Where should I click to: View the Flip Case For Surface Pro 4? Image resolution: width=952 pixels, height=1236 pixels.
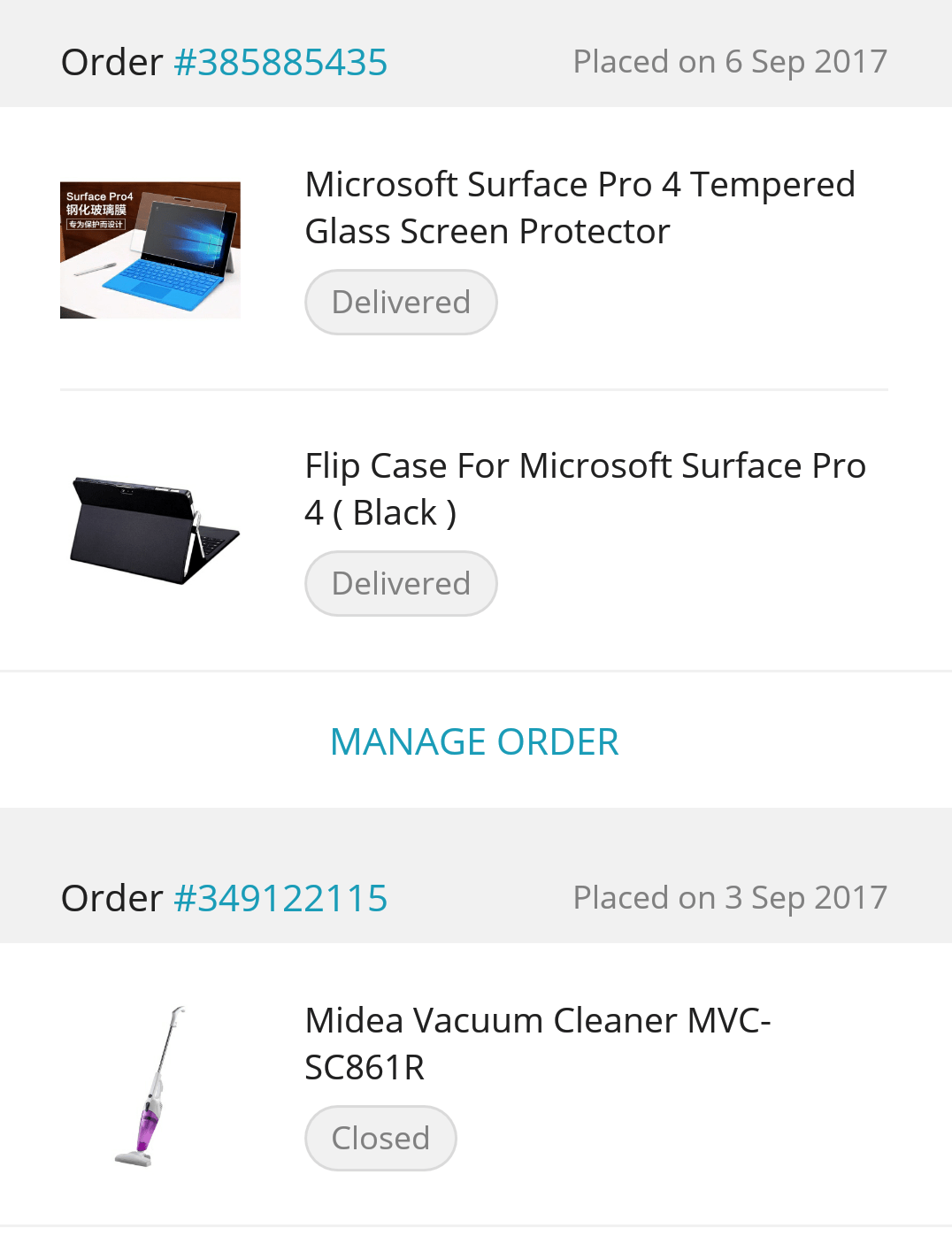click(584, 488)
